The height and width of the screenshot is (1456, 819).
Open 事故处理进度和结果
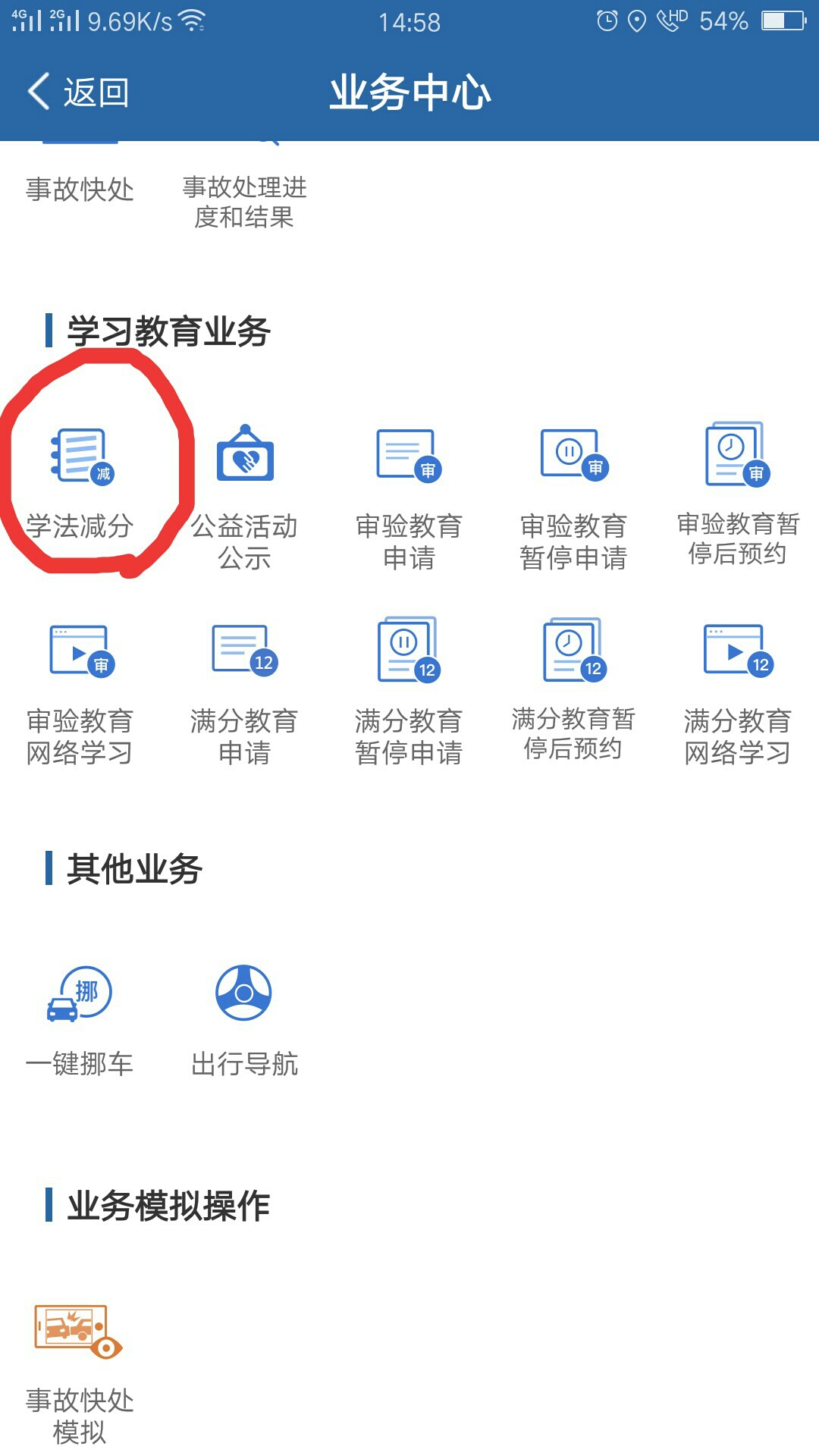tap(244, 201)
